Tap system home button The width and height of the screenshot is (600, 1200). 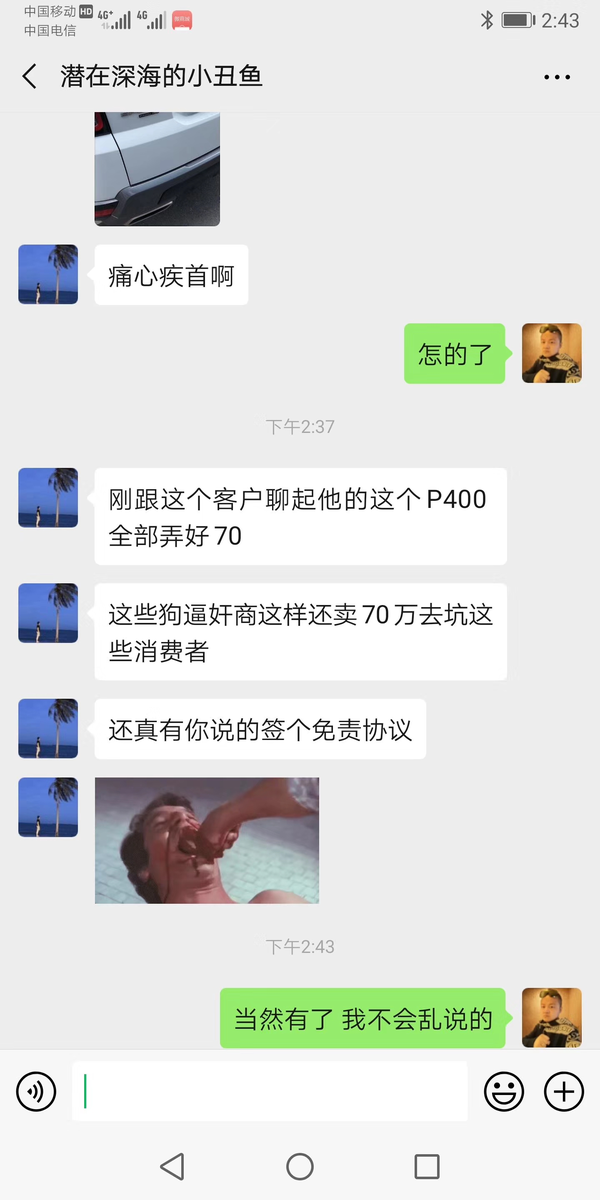click(x=300, y=1166)
